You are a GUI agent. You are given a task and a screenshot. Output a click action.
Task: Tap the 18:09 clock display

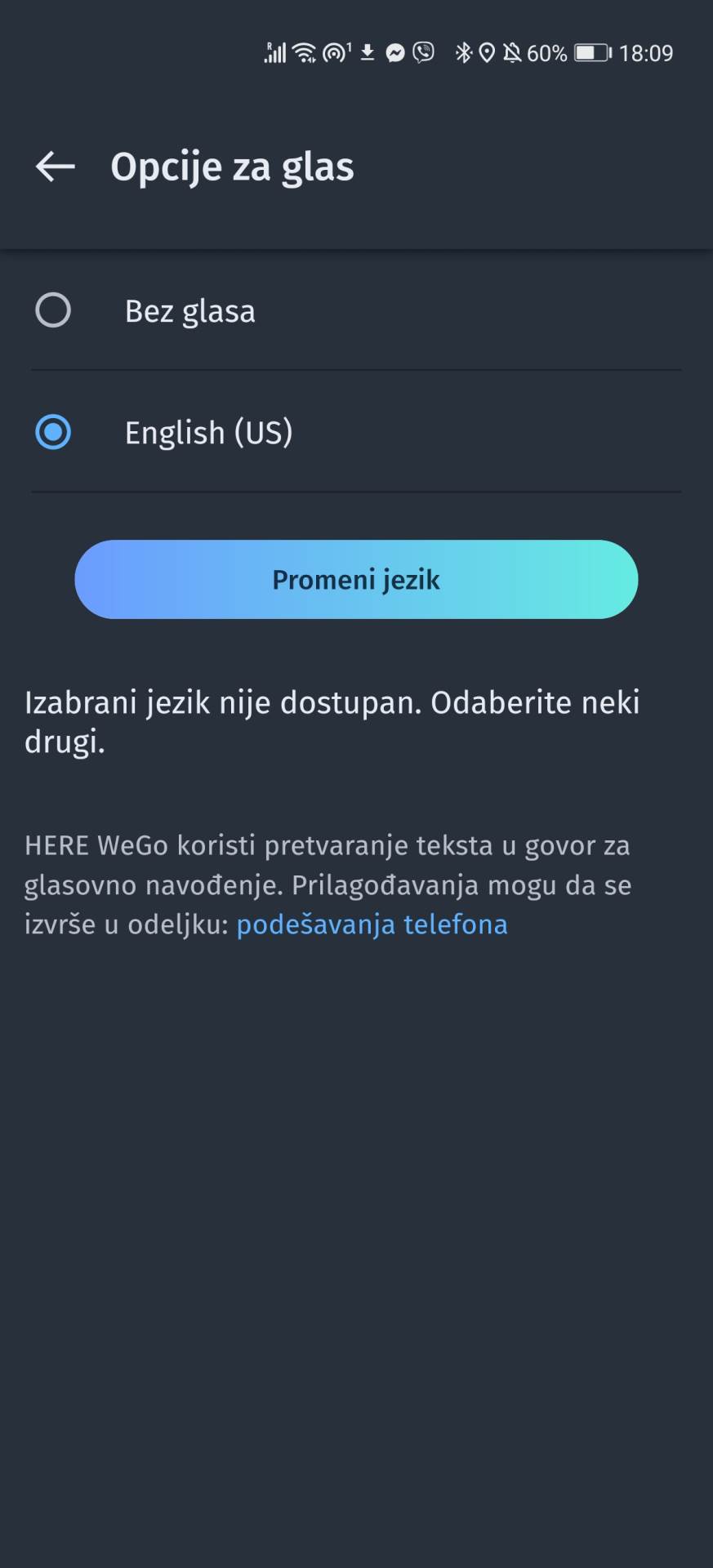649,52
